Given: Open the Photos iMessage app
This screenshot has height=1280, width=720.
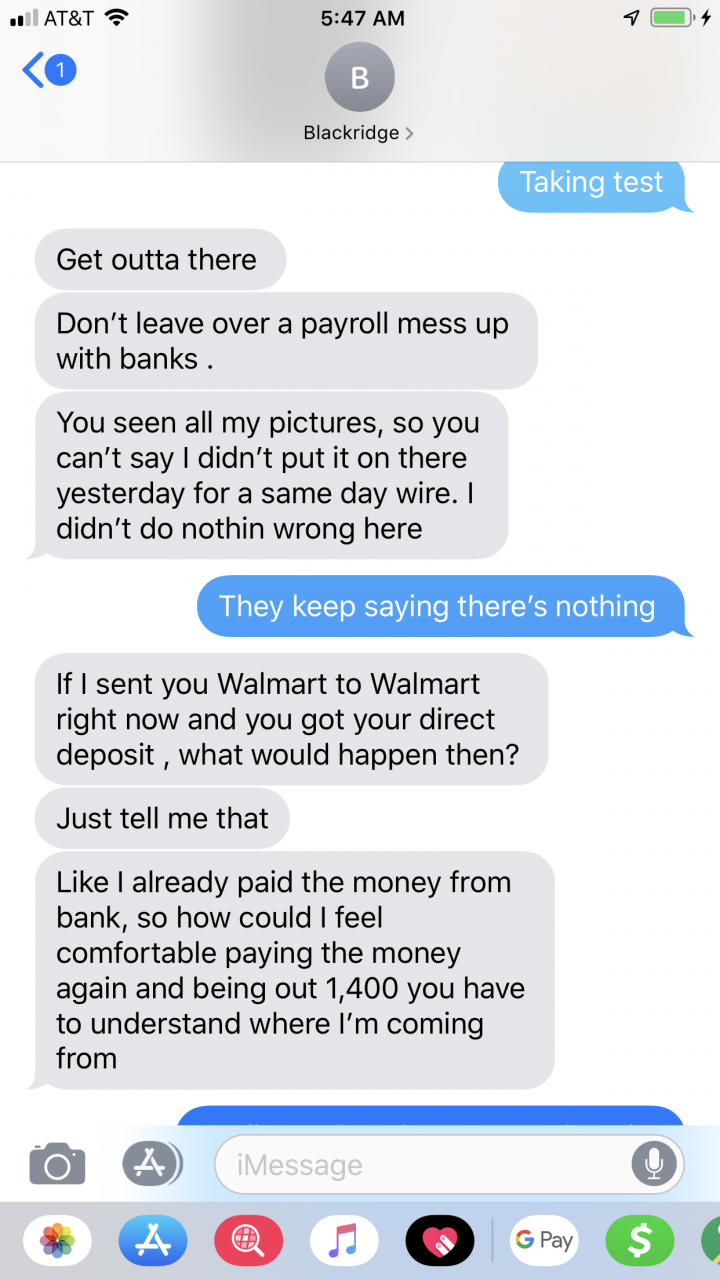Looking at the screenshot, I should (58, 1241).
